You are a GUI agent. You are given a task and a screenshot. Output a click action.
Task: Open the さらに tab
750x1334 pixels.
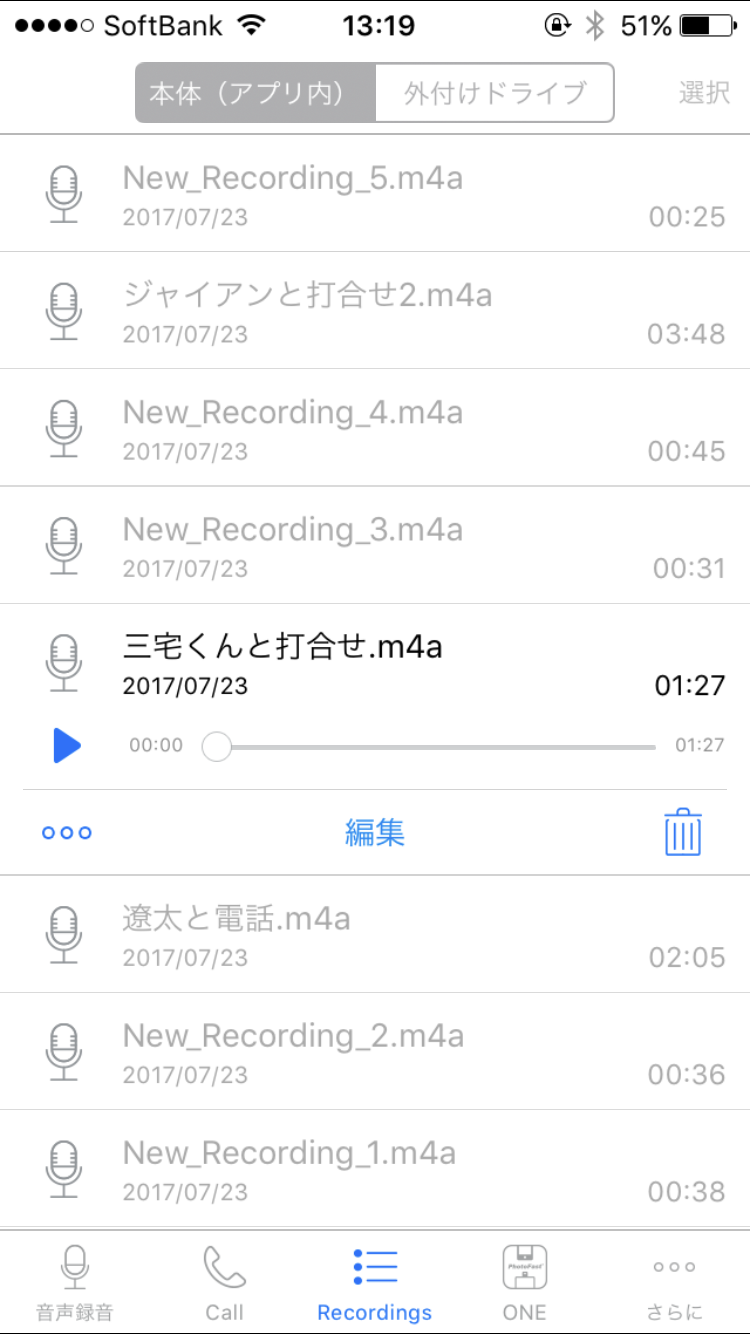coord(674,1282)
